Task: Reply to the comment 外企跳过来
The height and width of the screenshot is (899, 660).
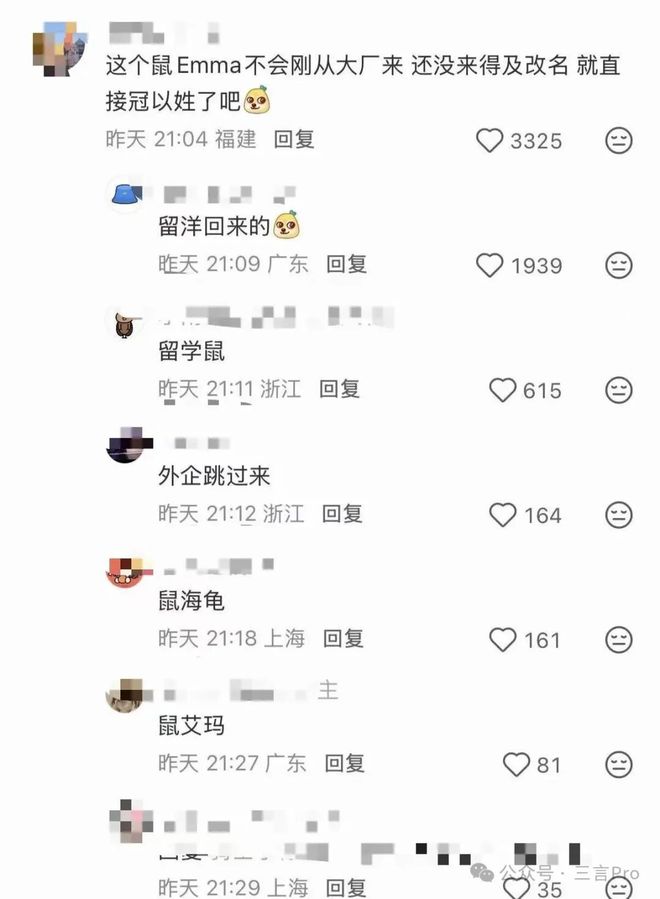Action: coord(342,514)
